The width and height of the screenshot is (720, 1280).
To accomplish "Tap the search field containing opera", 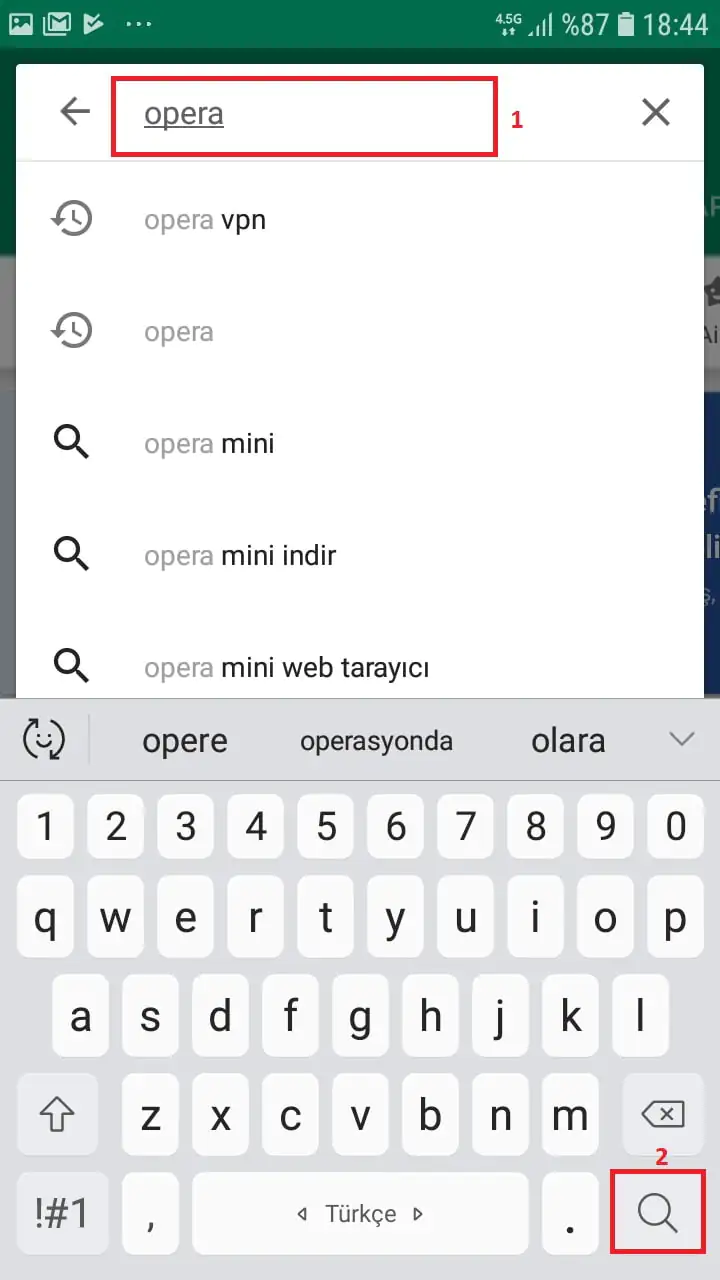I will click(303, 114).
